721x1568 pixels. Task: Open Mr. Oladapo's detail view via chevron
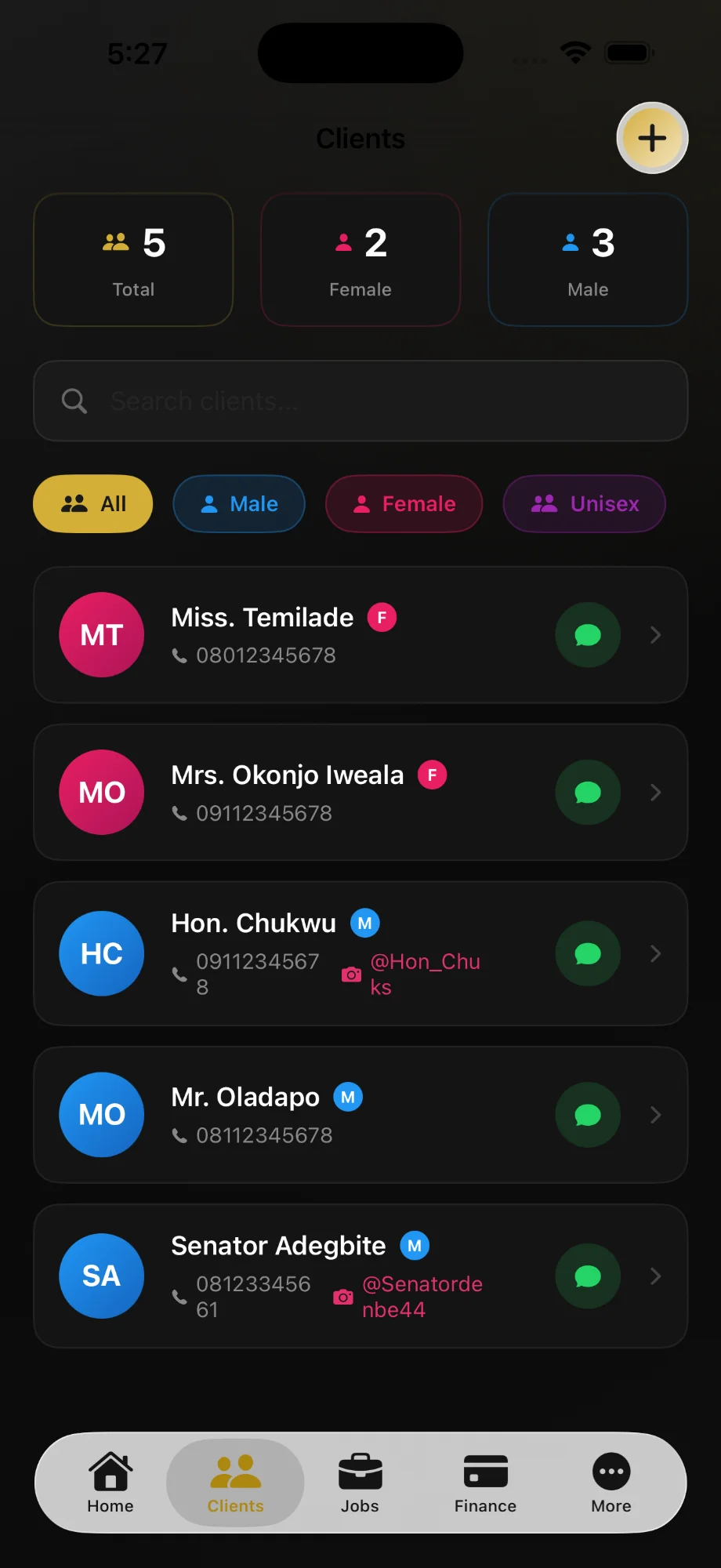(x=656, y=1115)
